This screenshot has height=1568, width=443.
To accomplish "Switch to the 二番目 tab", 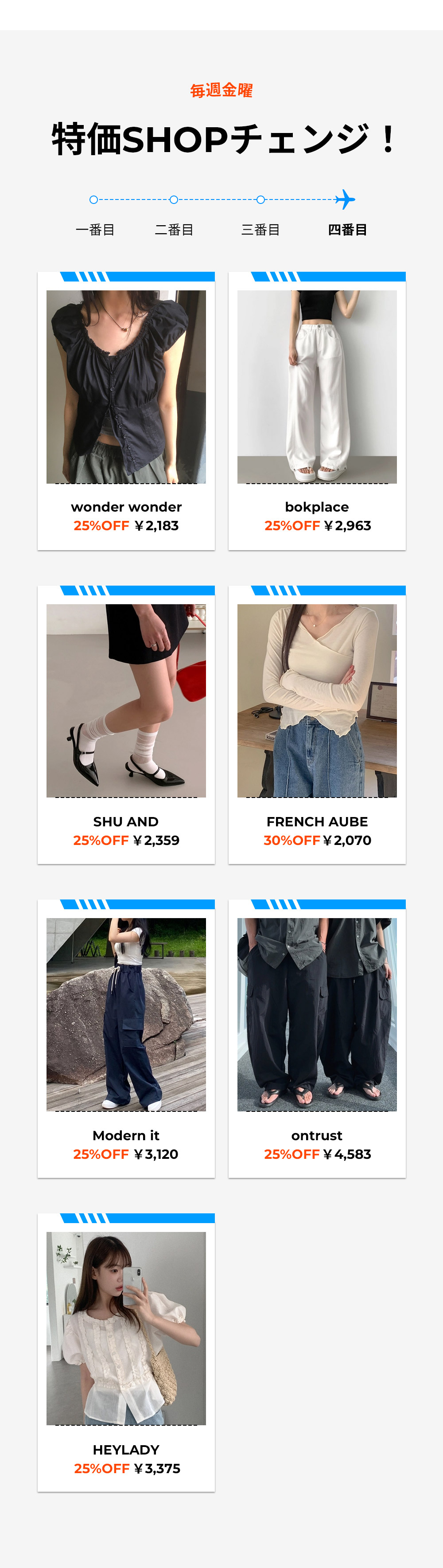I will [174, 230].
